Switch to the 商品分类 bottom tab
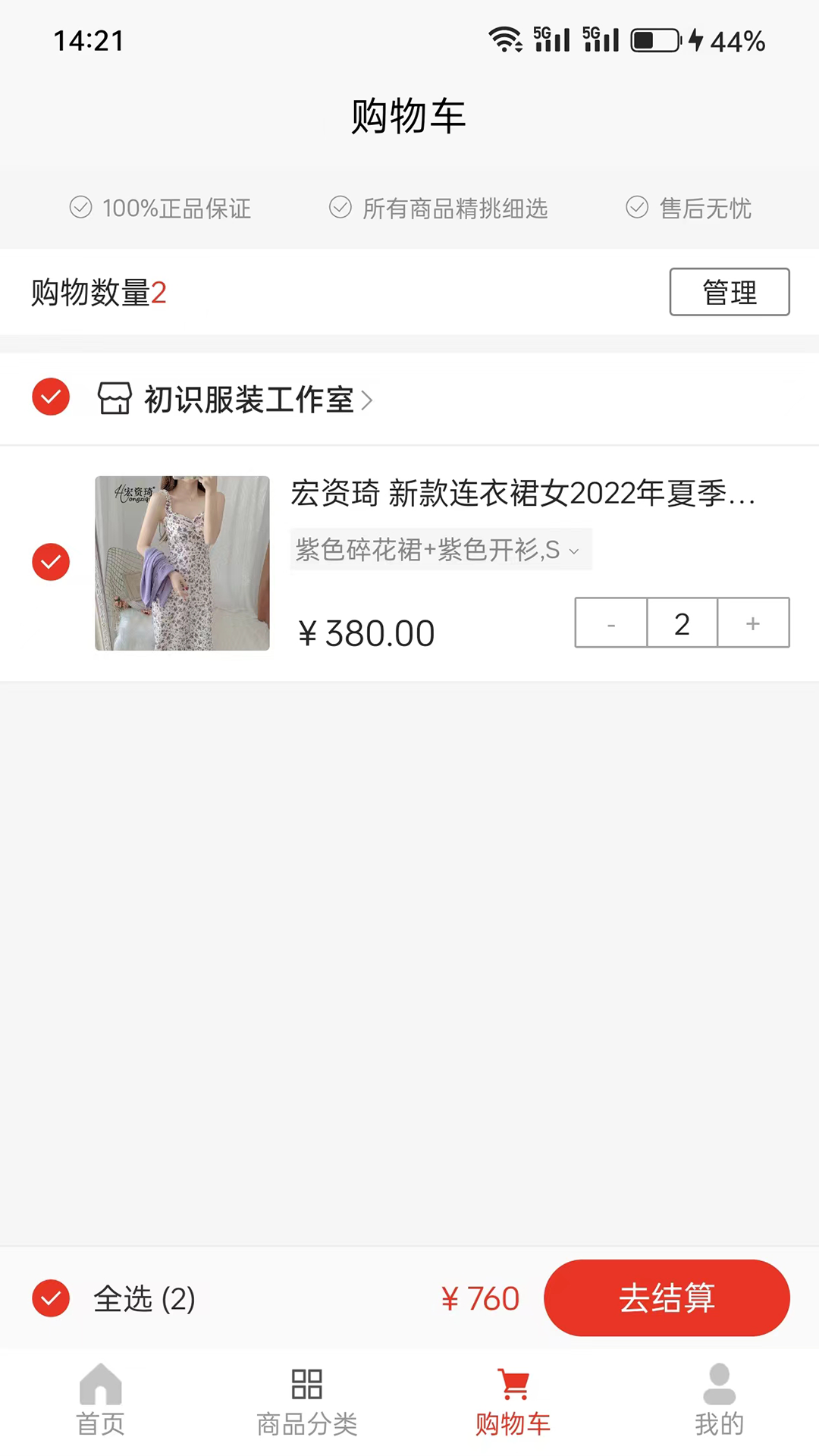The height and width of the screenshot is (1456, 819). coord(307,1401)
